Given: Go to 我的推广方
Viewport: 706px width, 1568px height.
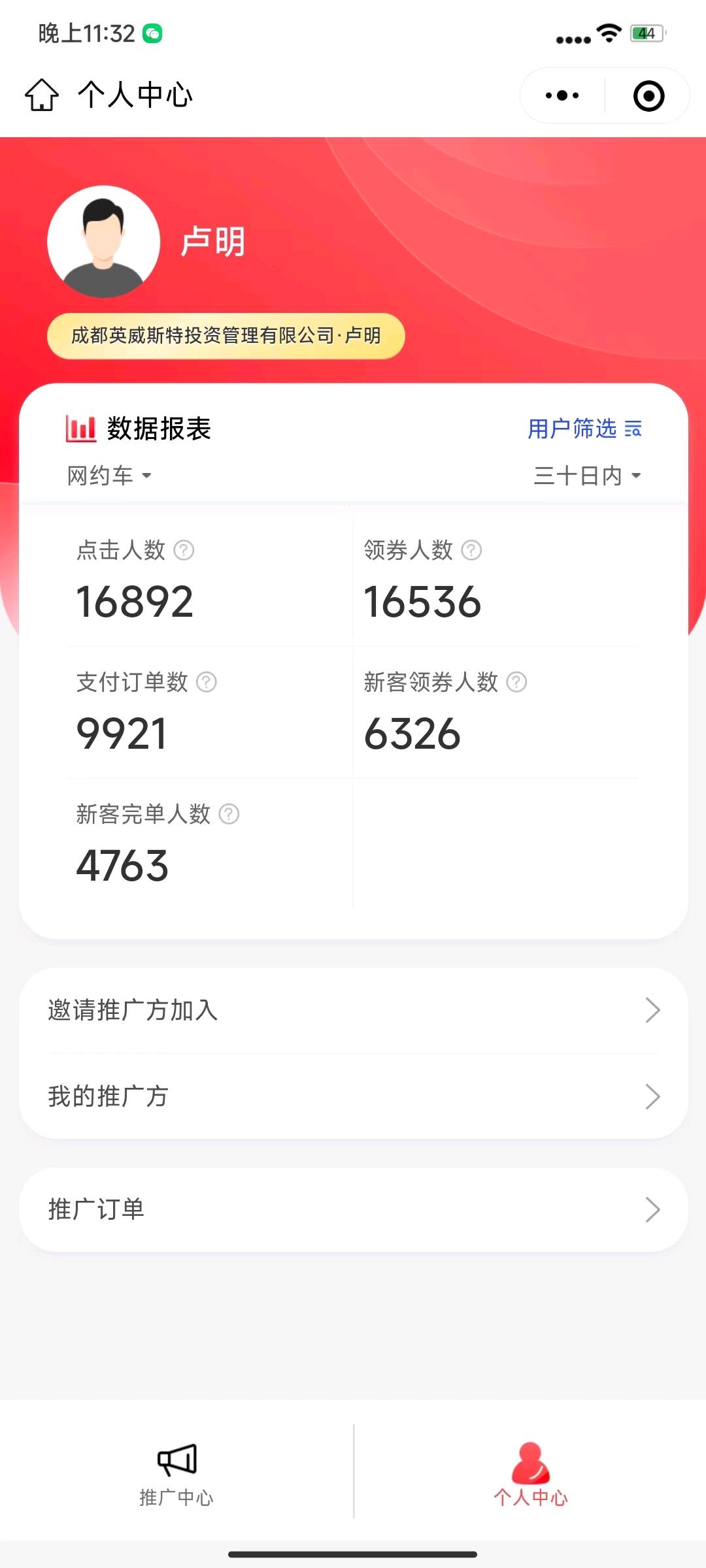Looking at the screenshot, I should click(353, 1096).
